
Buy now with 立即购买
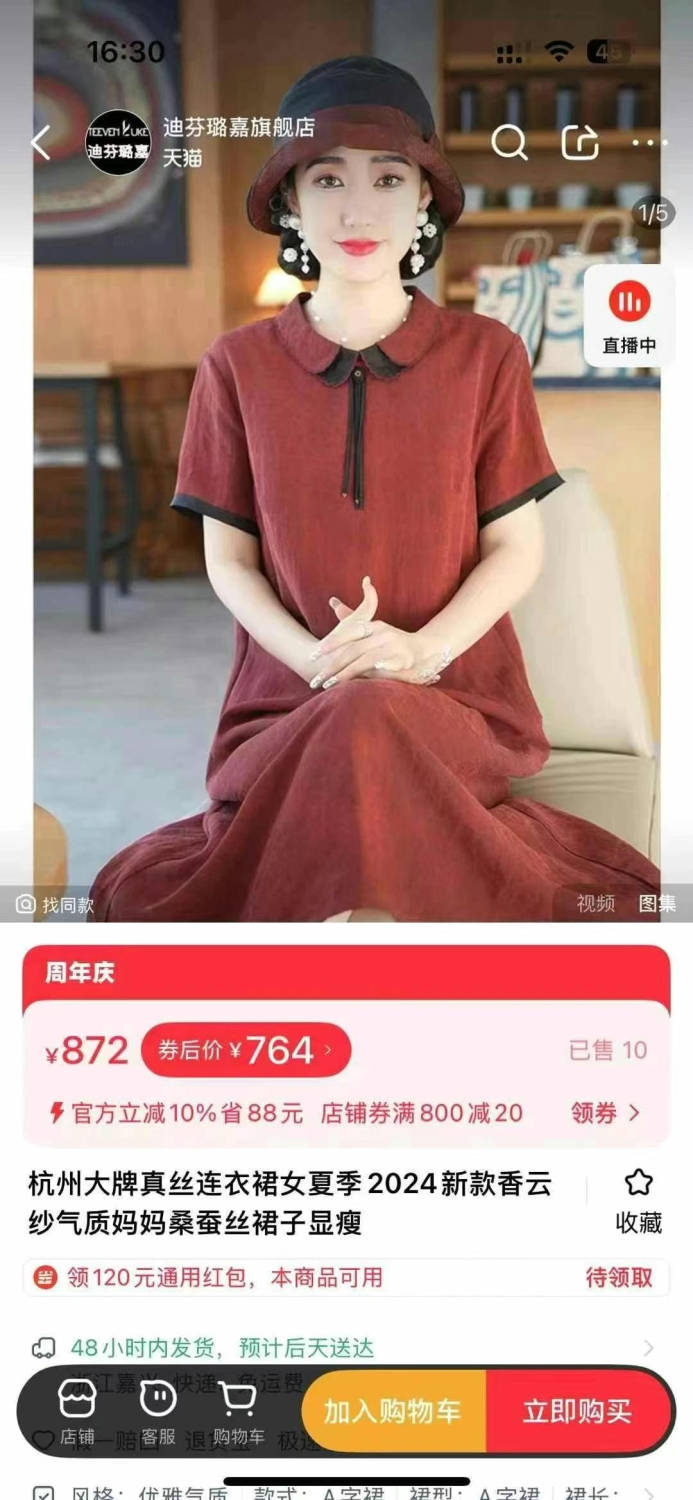(x=577, y=1411)
